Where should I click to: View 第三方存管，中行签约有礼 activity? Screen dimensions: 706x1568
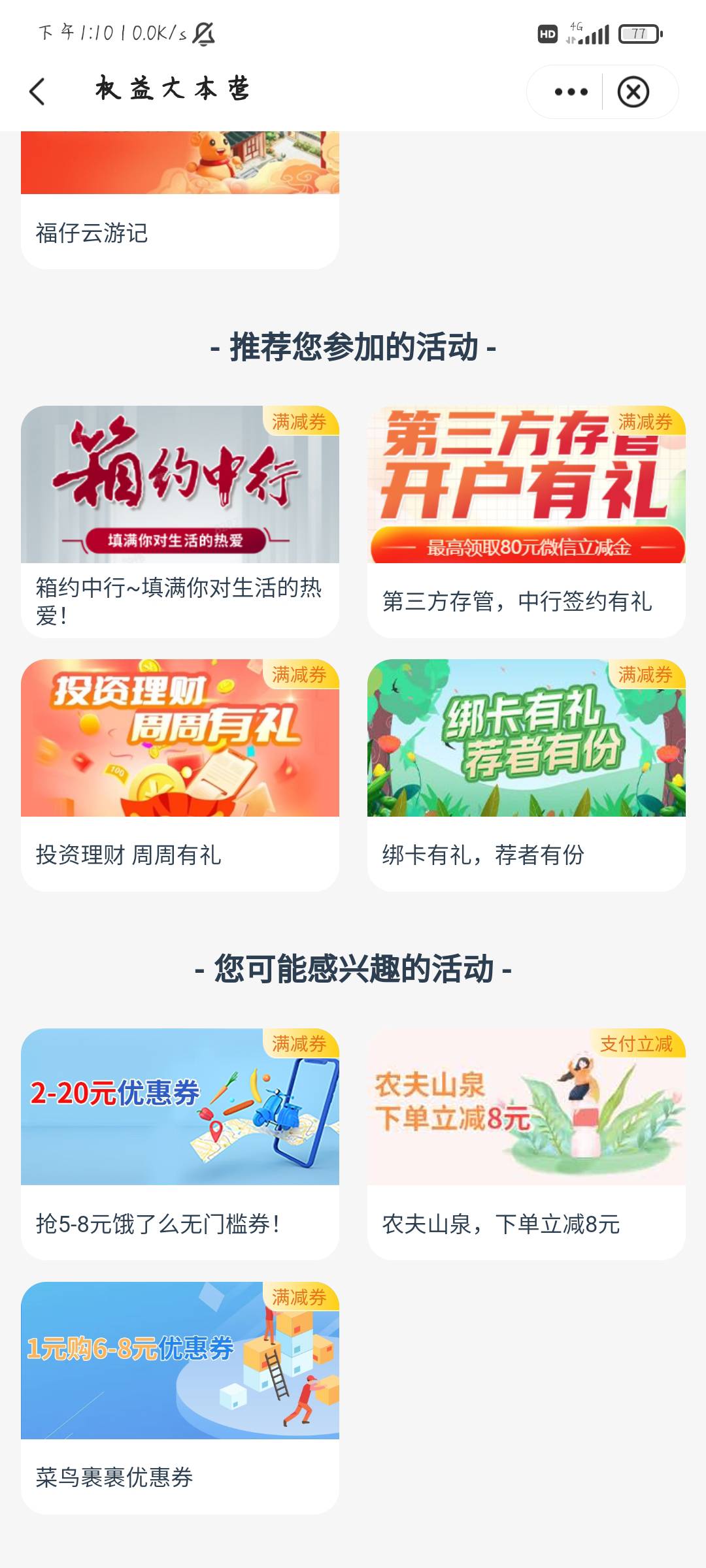(x=526, y=521)
